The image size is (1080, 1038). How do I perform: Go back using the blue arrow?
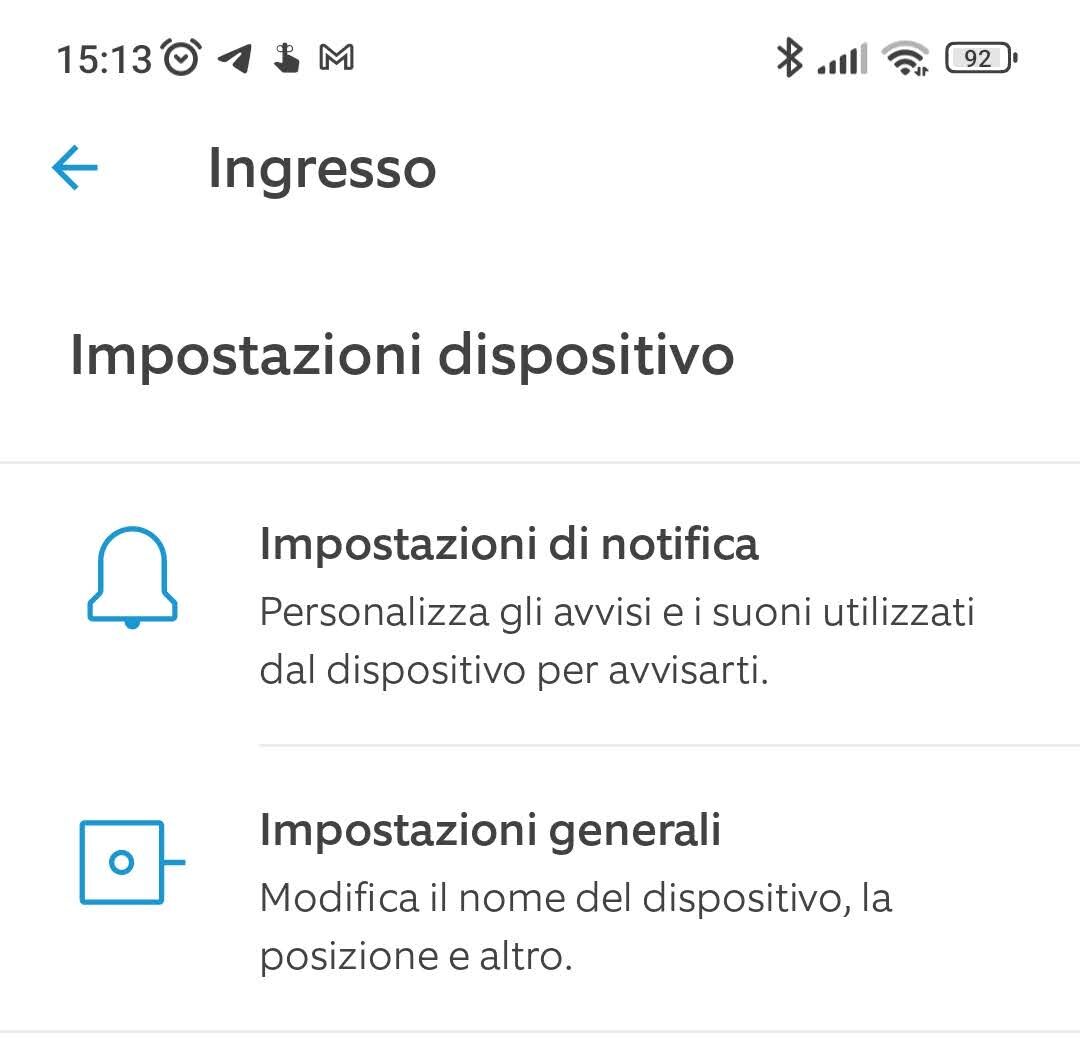pos(75,168)
